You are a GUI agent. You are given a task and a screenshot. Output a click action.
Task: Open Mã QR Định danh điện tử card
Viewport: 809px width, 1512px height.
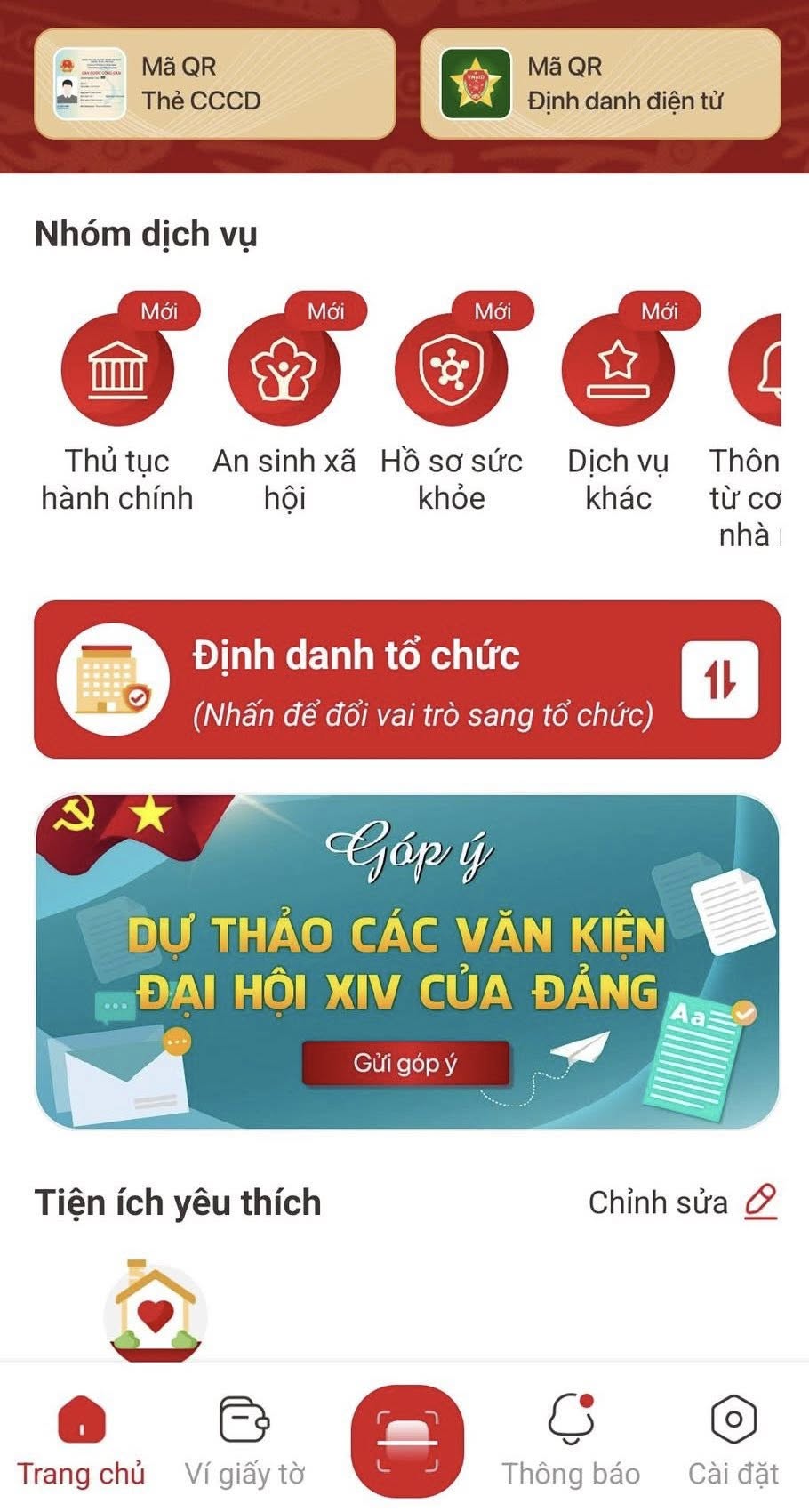(600, 84)
